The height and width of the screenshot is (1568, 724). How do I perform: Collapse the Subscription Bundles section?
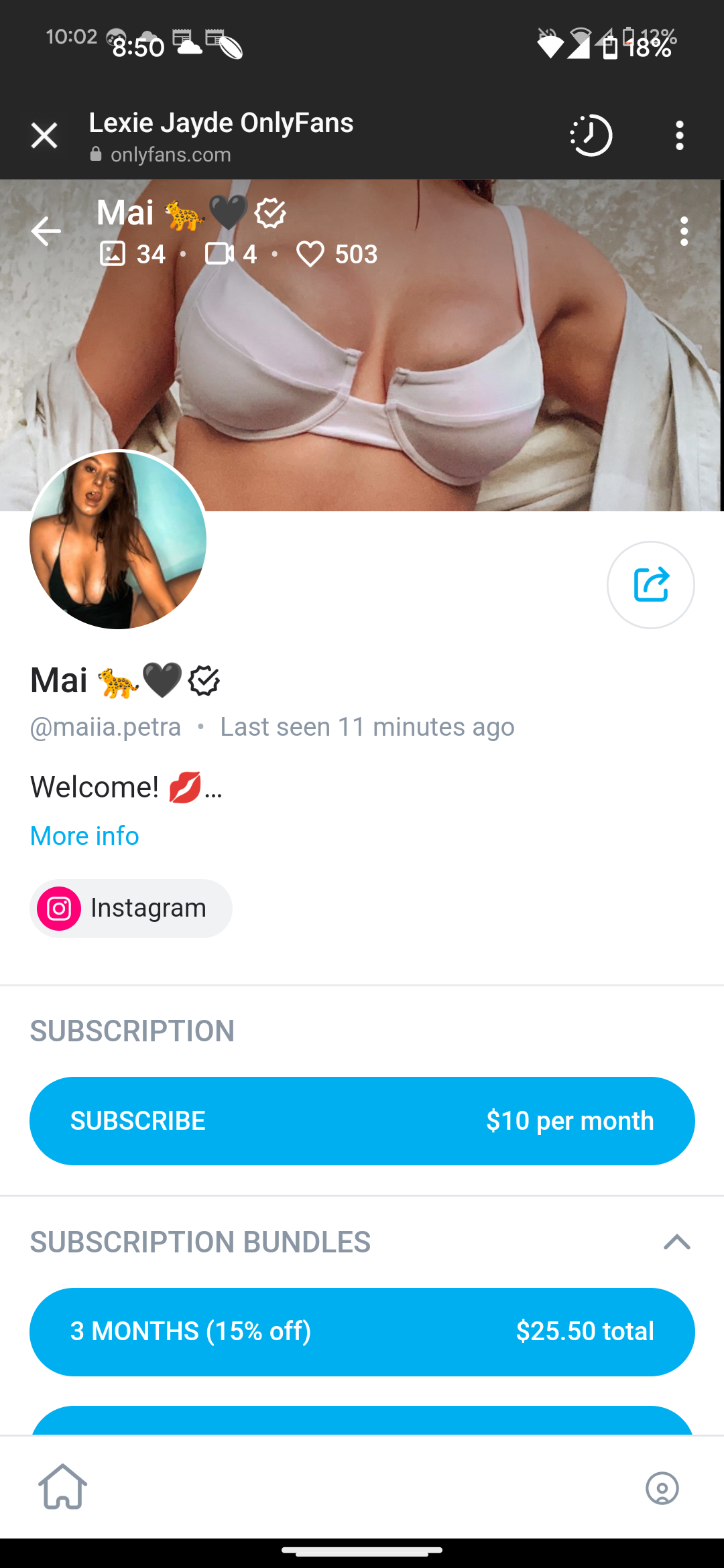(676, 1242)
